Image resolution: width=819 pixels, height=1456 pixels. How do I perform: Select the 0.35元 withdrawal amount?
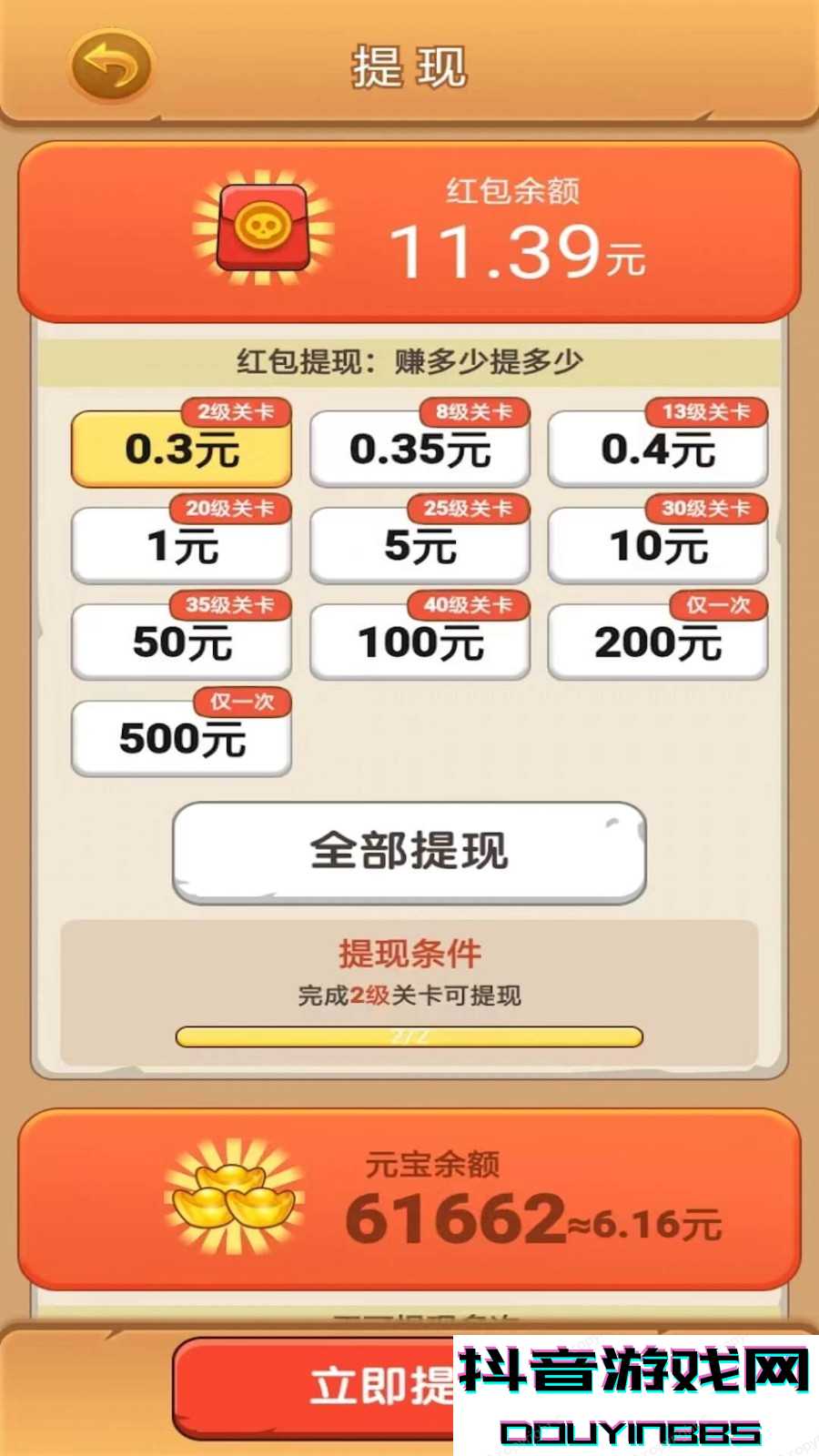click(420, 448)
